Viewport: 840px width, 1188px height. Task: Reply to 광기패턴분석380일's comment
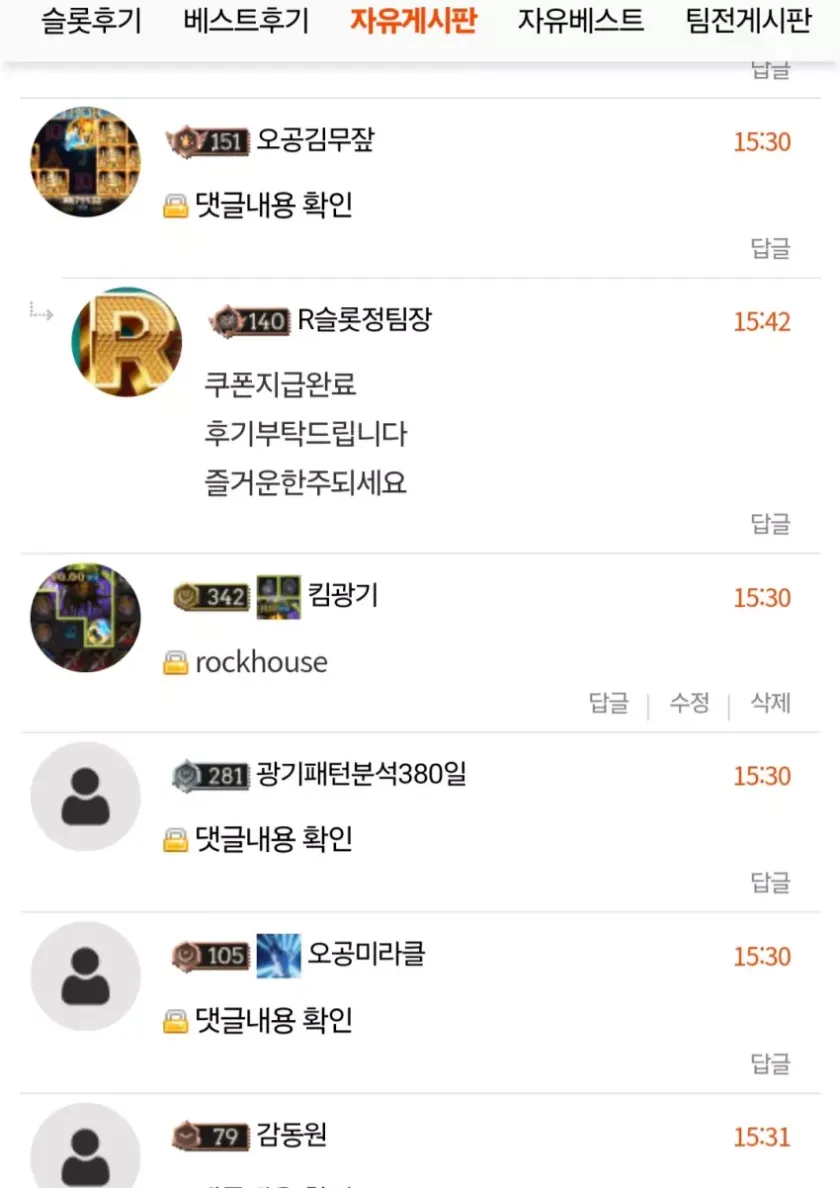pos(770,882)
